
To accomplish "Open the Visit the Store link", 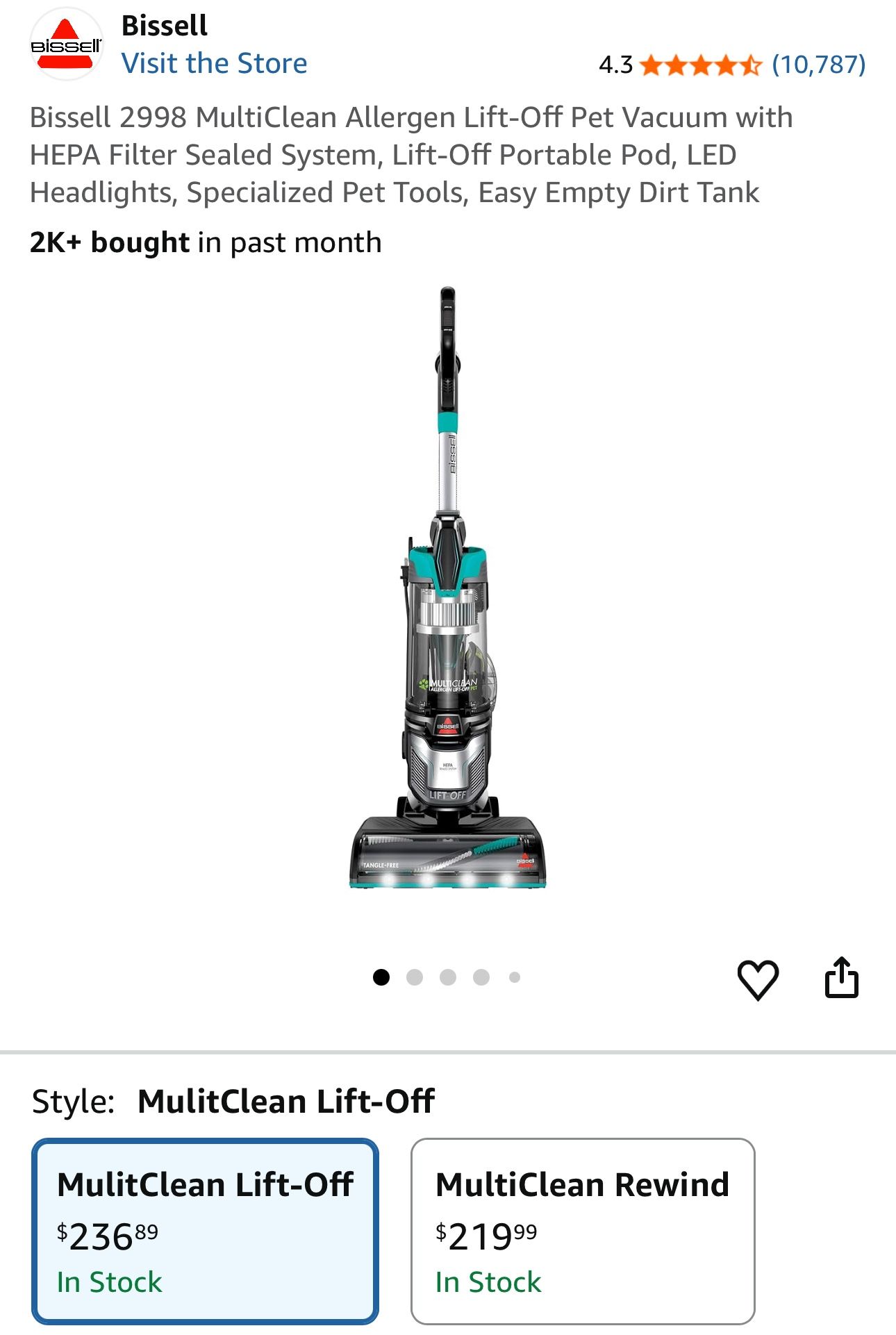I will point(216,63).
